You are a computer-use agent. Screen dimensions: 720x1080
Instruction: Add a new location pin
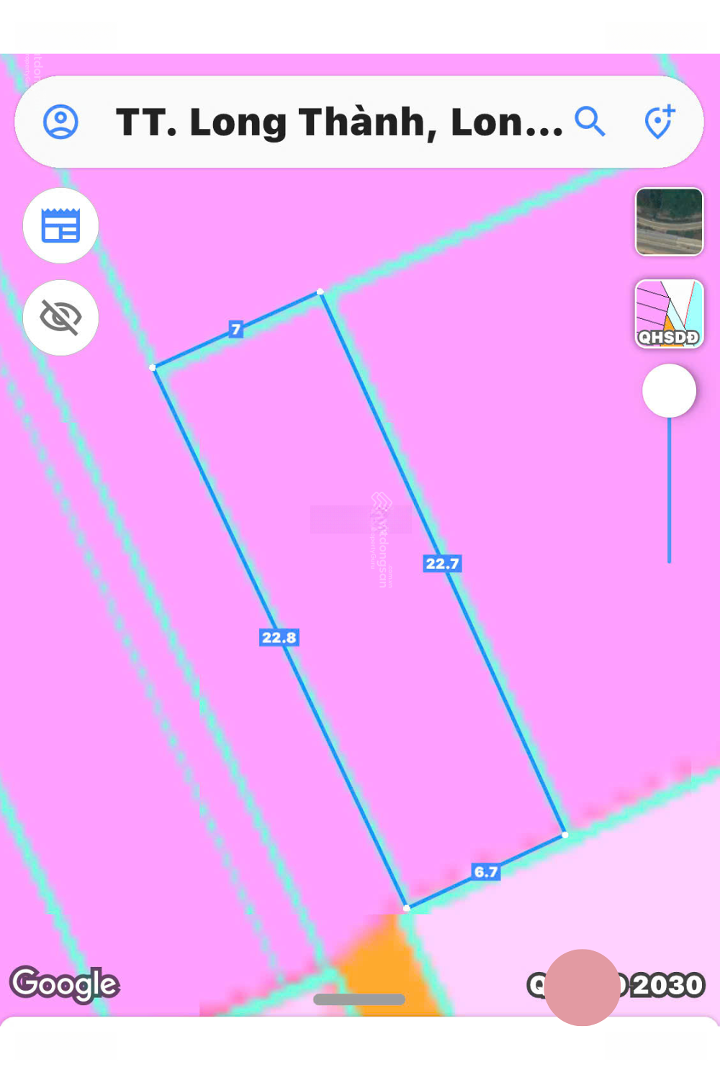(x=659, y=122)
